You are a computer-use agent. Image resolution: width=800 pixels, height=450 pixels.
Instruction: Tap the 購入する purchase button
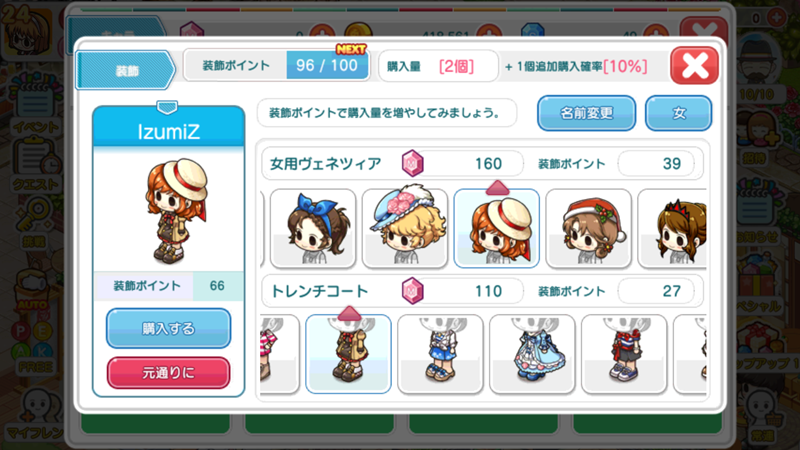coord(168,328)
